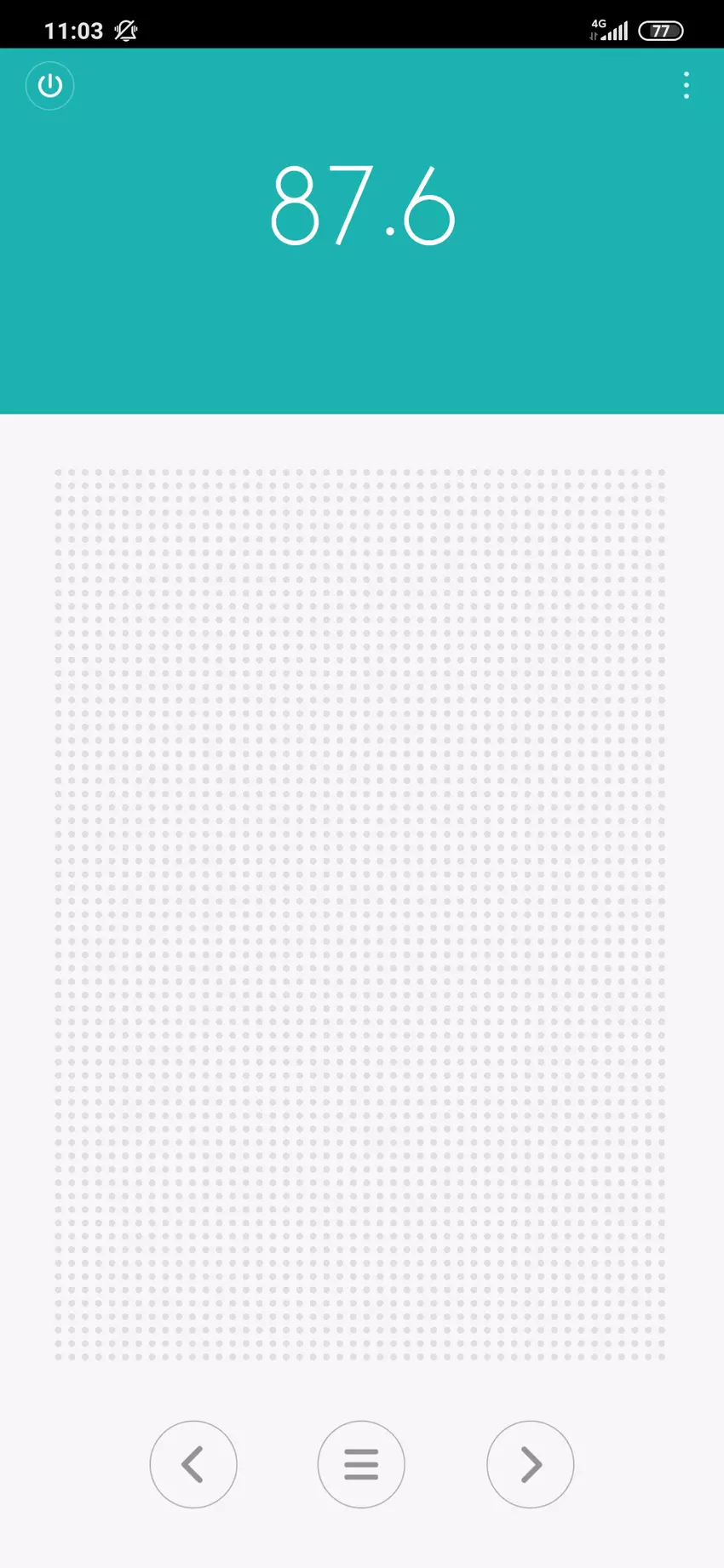Seek to the next radio station
The image size is (724, 1568).
point(530,1464)
